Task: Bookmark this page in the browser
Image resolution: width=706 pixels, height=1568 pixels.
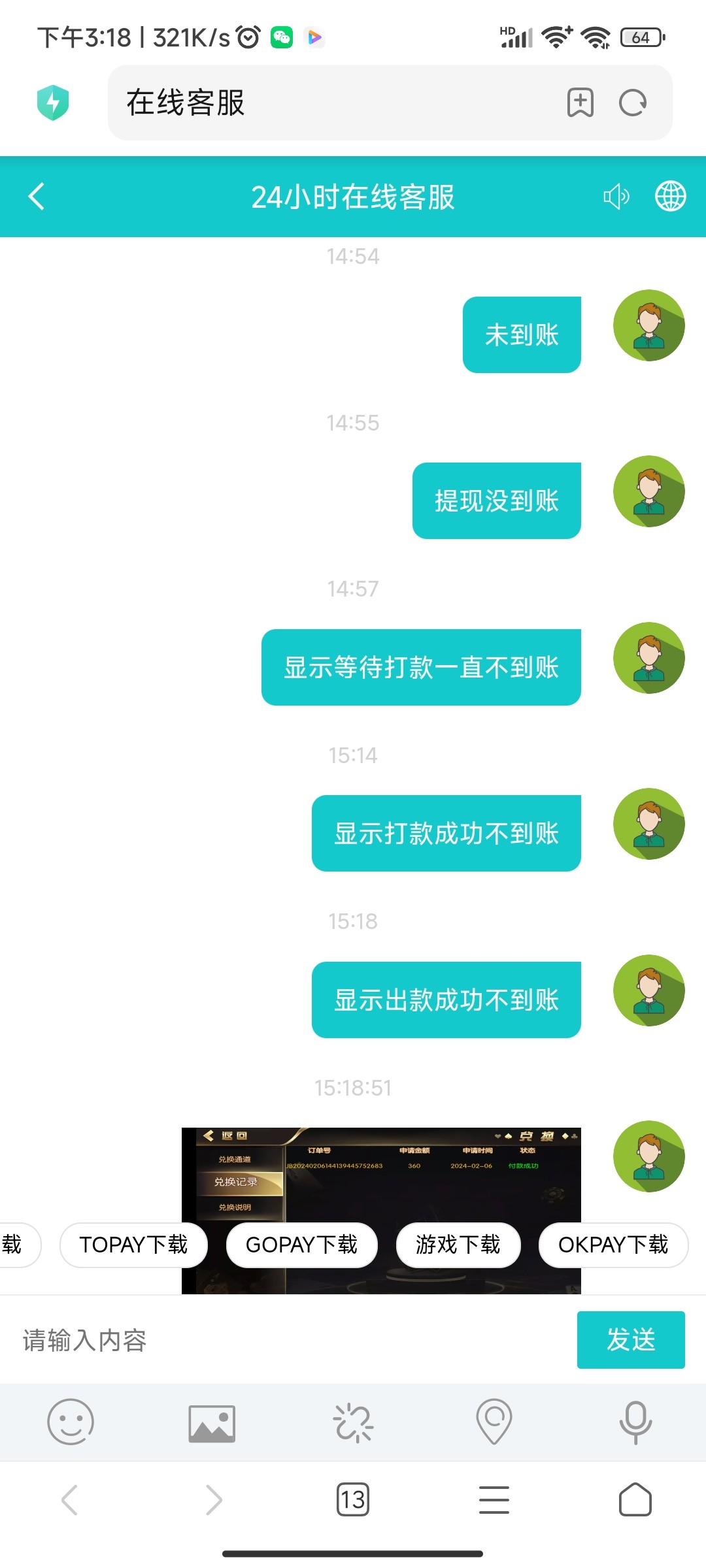Action: [x=580, y=103]
